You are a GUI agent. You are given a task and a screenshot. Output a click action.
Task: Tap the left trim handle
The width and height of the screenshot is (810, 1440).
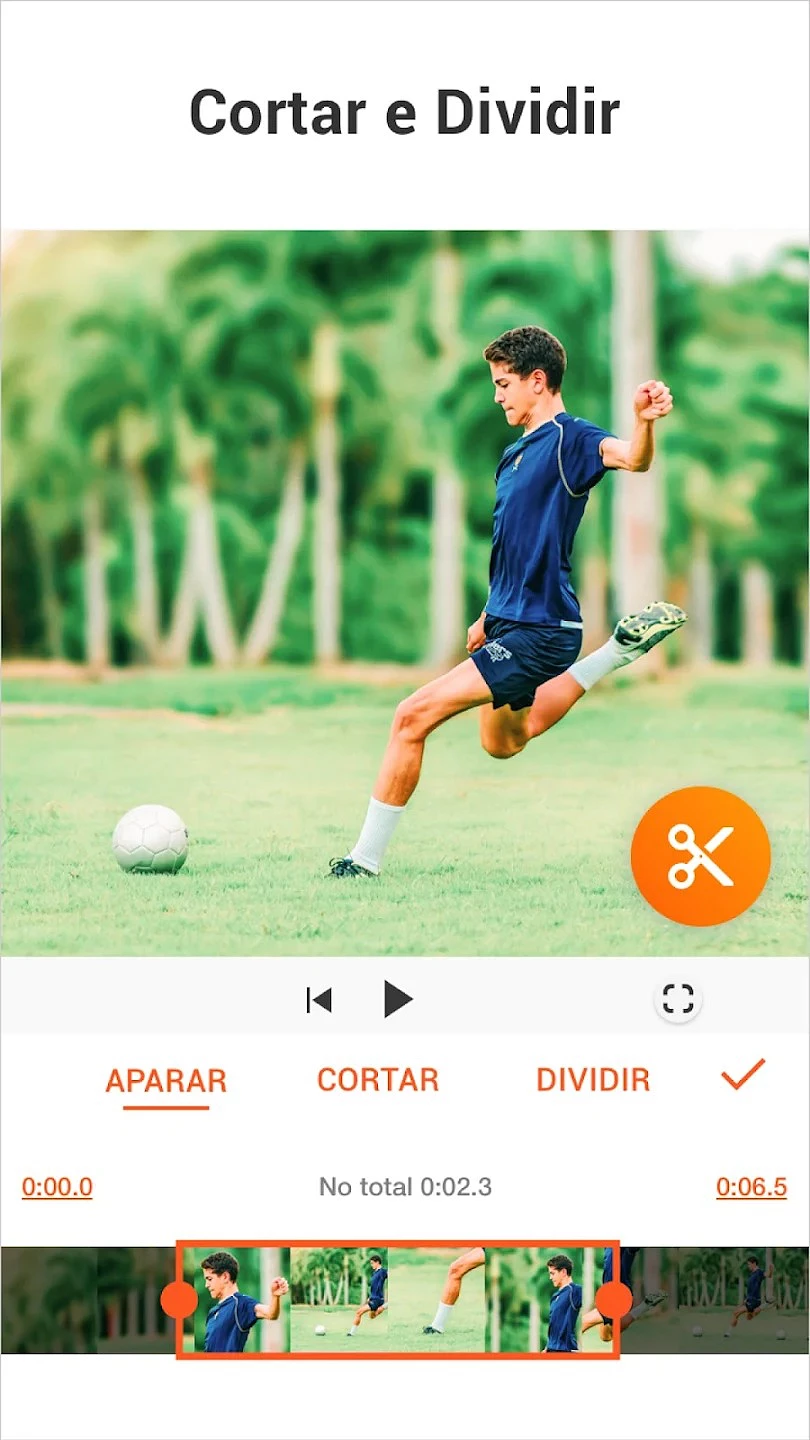coord(179,1300)
